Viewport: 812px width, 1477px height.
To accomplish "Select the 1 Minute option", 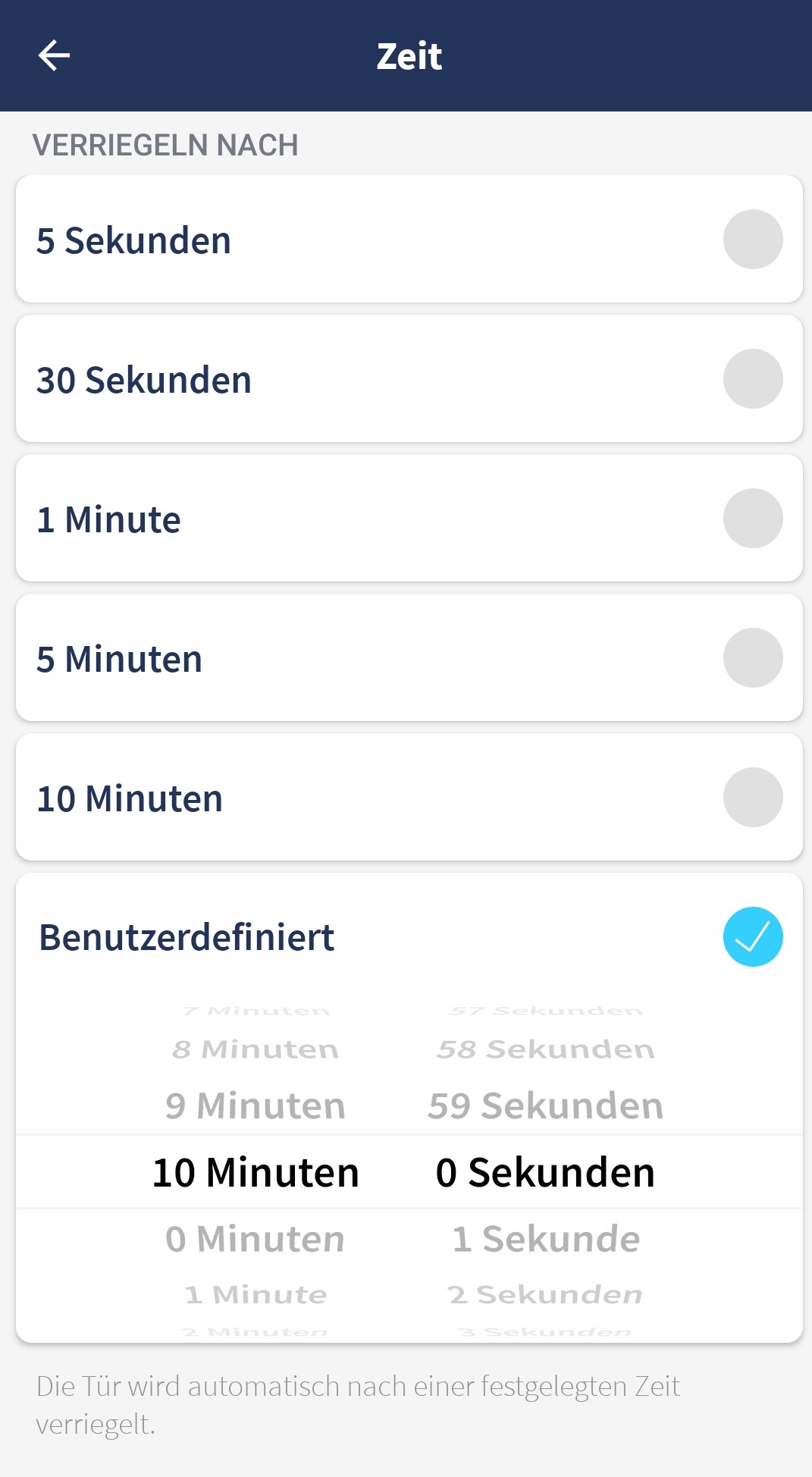I will [409, 518].
